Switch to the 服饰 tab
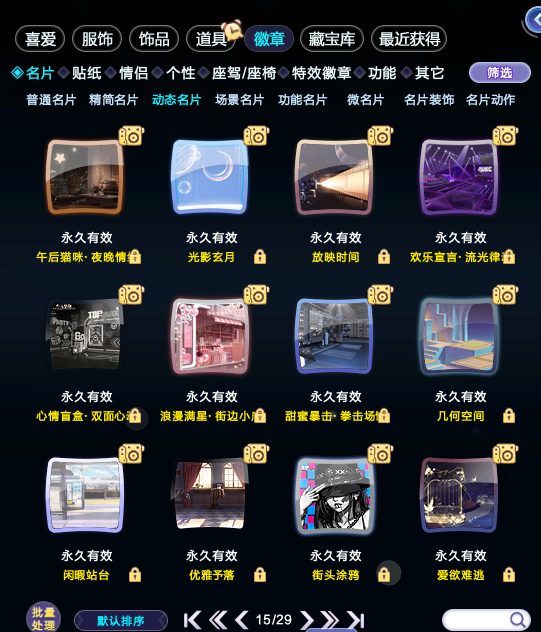541x632 pixels. [97, 39]
